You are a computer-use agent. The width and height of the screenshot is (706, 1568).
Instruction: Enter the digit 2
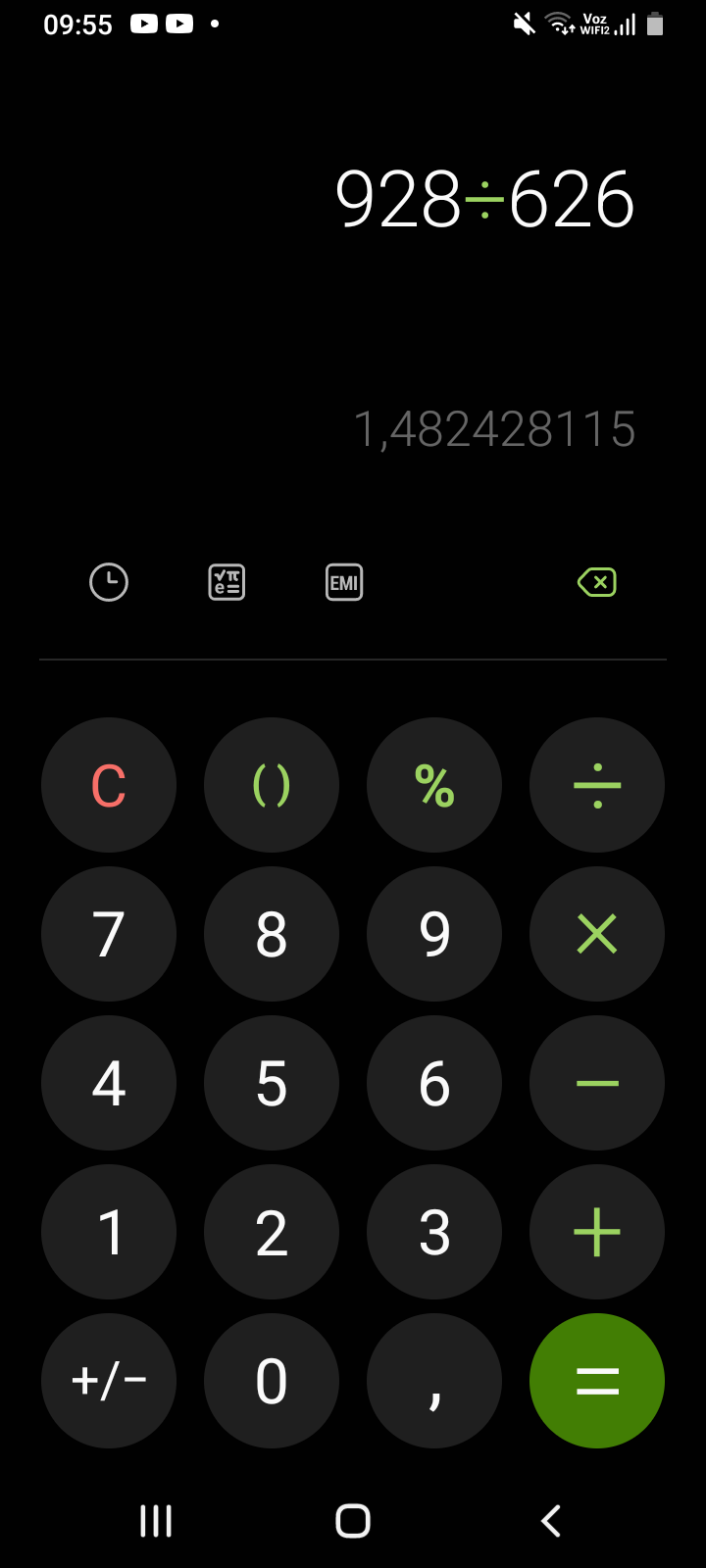click(x=272, y=1232)
